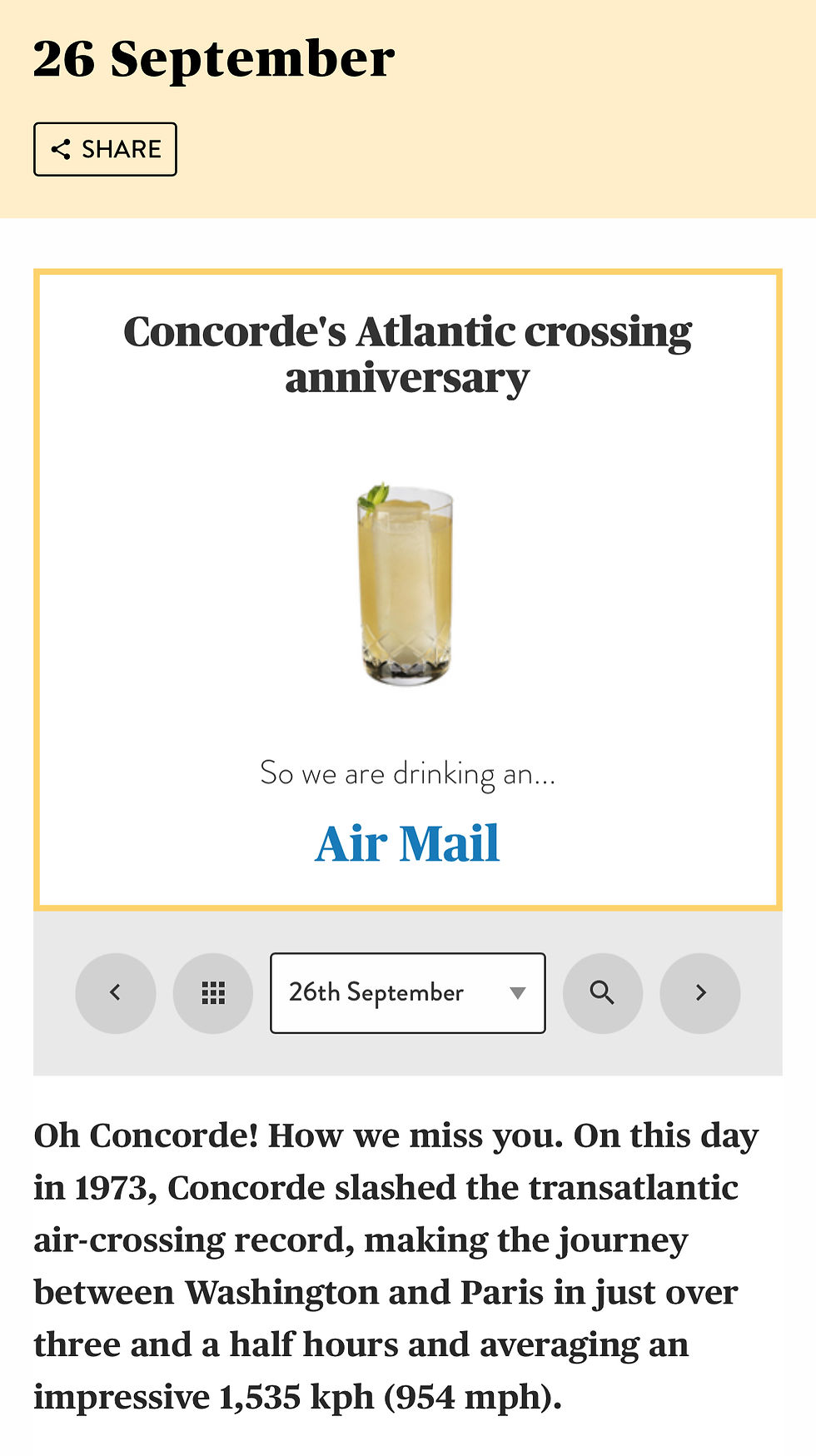The height and width of the screenshot is (1456, 816).
Task: Open the Air Mail cocktail link
Action: click(407, 843)
